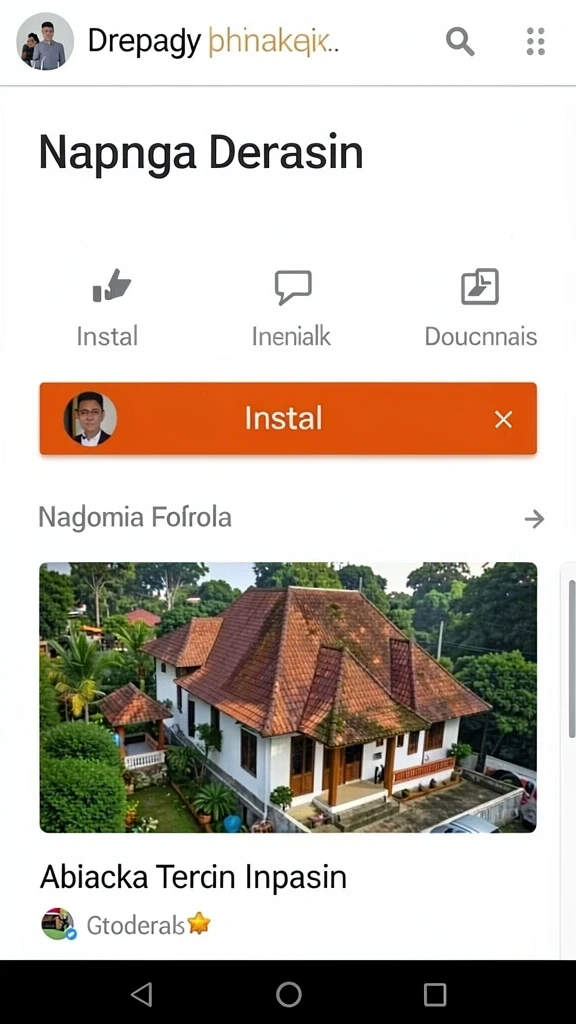
Task: Go to home screen via navigation bar
Action: (x=289, y=995)
